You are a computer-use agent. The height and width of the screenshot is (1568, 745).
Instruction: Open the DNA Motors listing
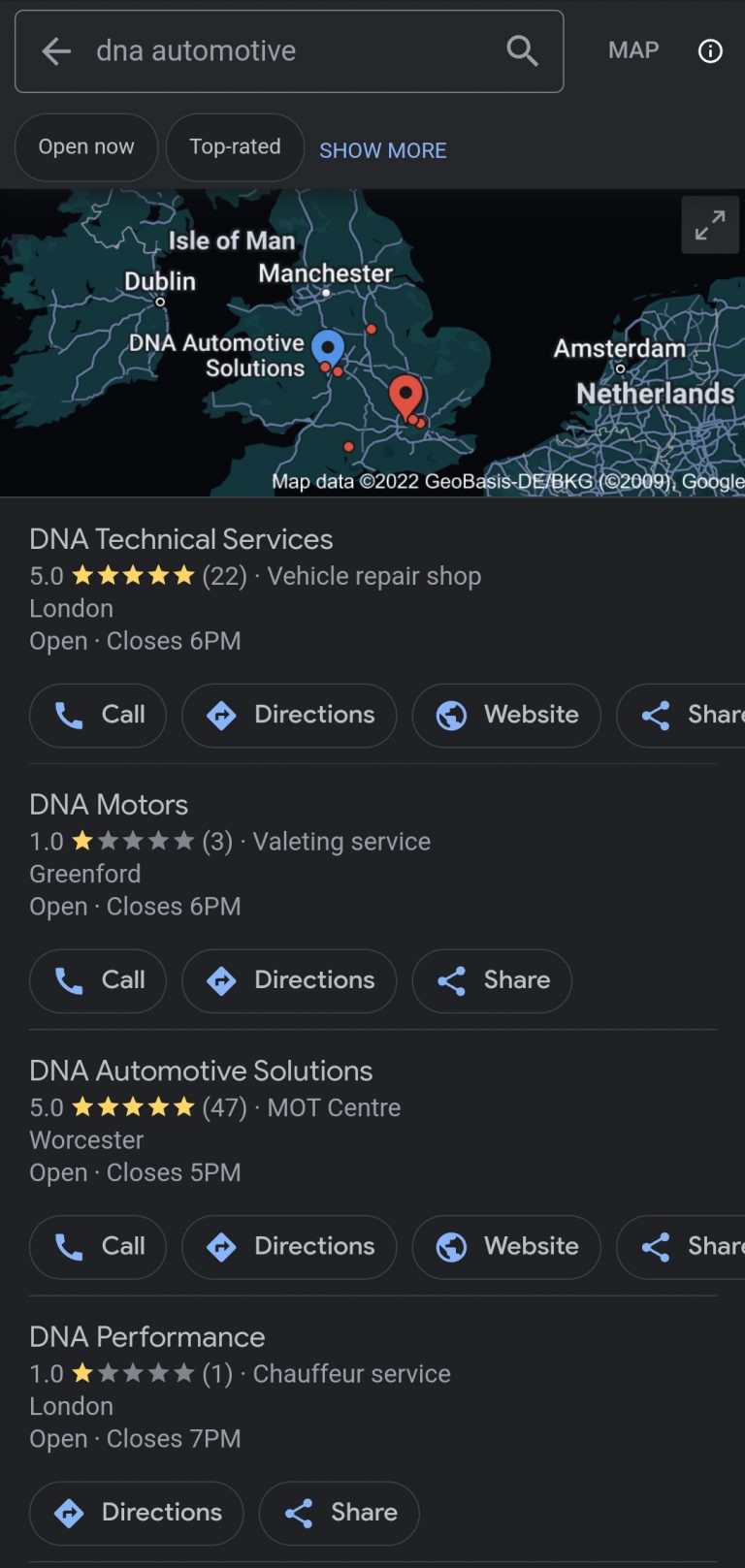[x=109, y=804]
